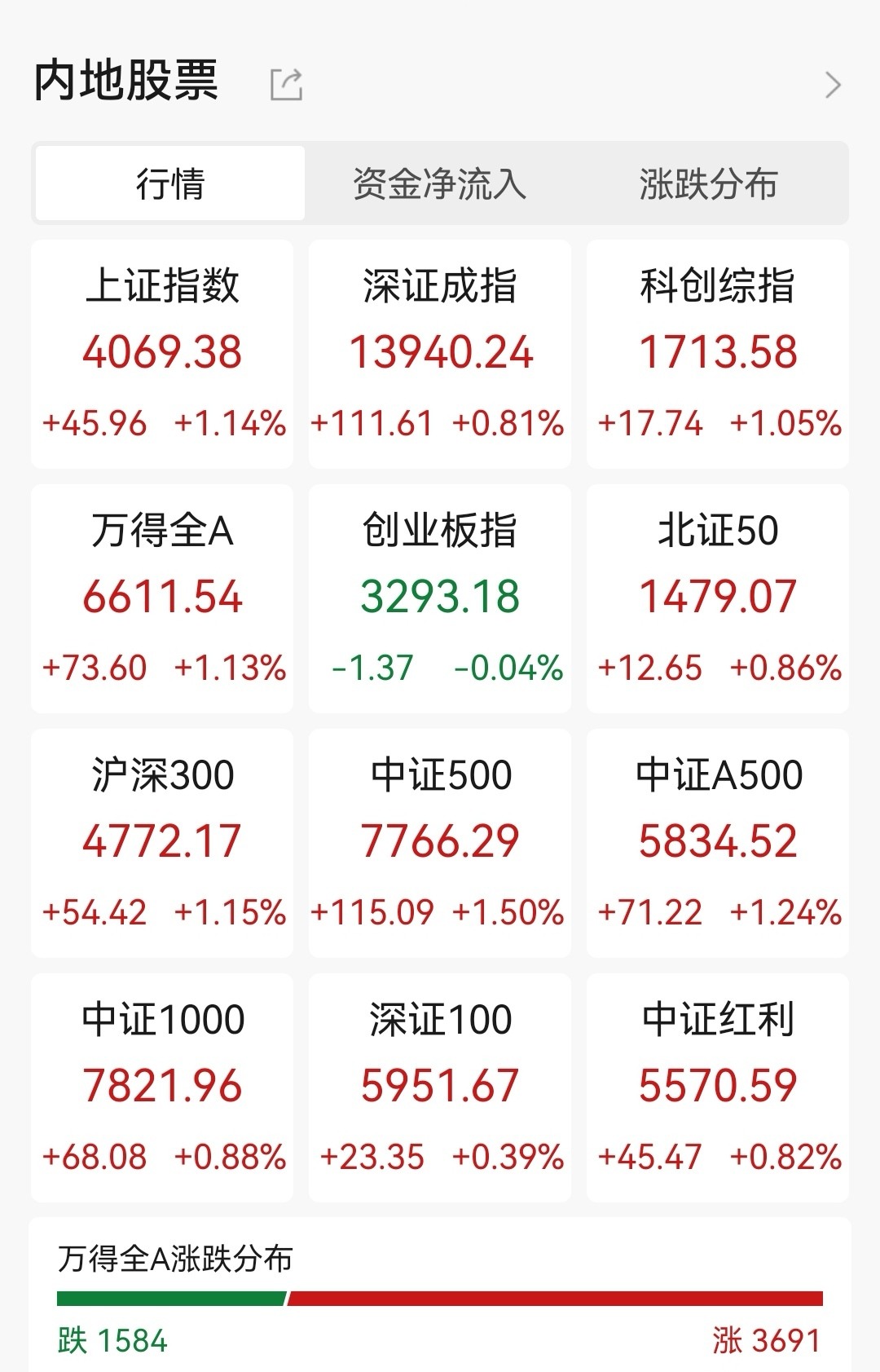The height and width of the screenshot is (1372, 880).
Task: View the 北证50 index
Action: click(x=718, y=598)
